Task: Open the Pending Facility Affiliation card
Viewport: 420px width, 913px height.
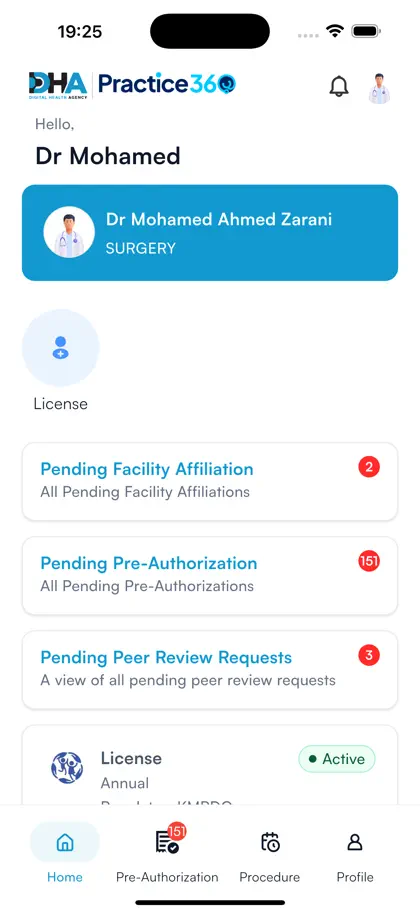Action: 210,481
